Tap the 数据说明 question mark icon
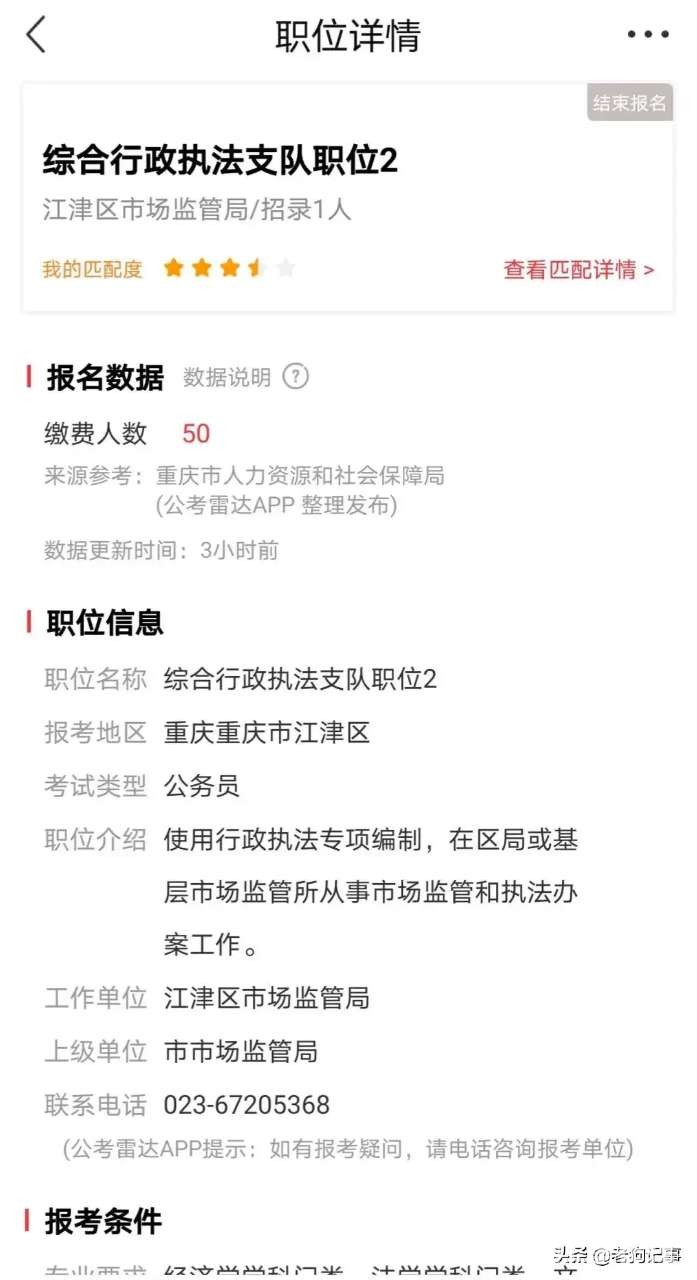The height and width of the screenshot is (1280, 697). tap(295, 377)
